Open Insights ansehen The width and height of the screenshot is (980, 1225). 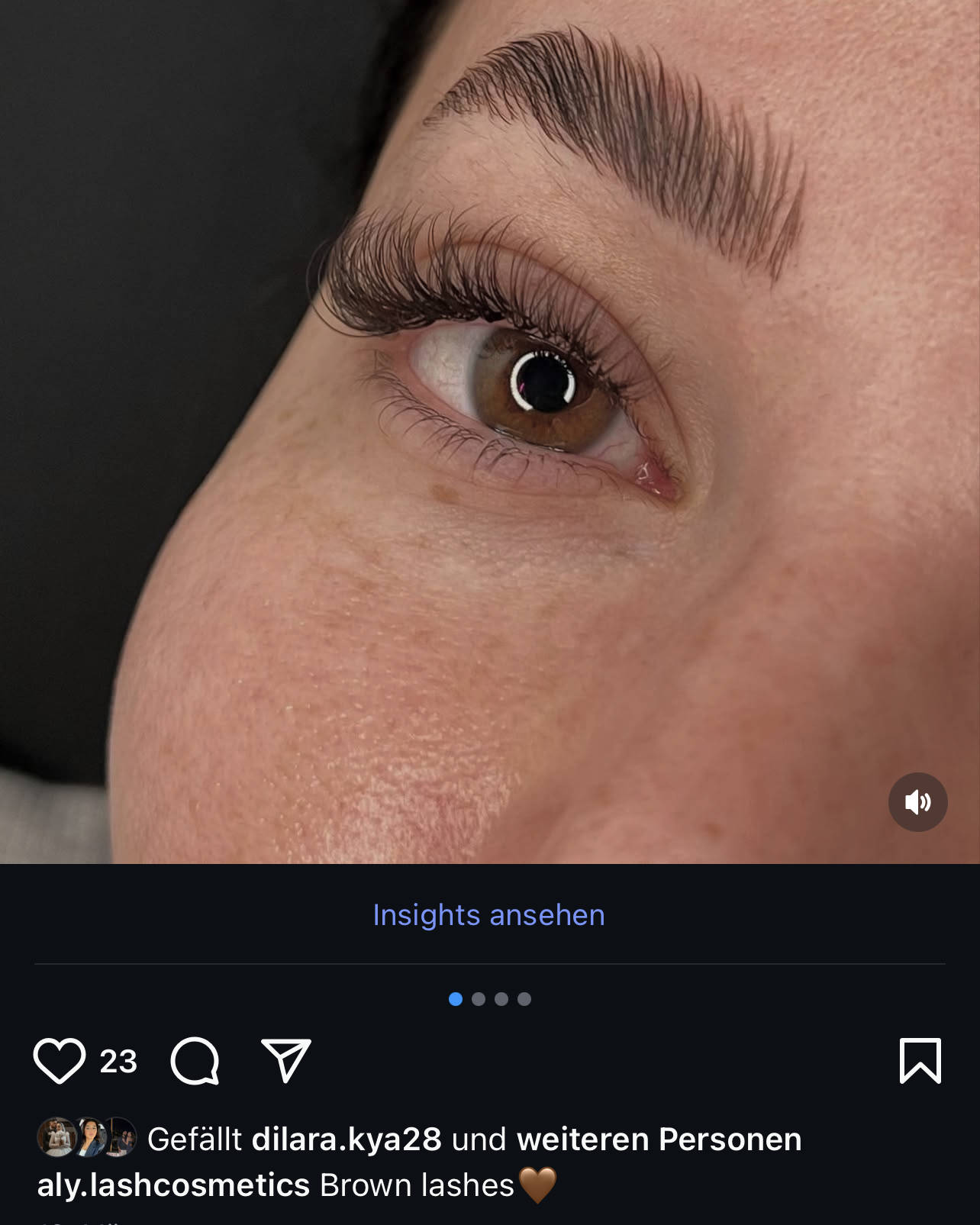[488, 914]
